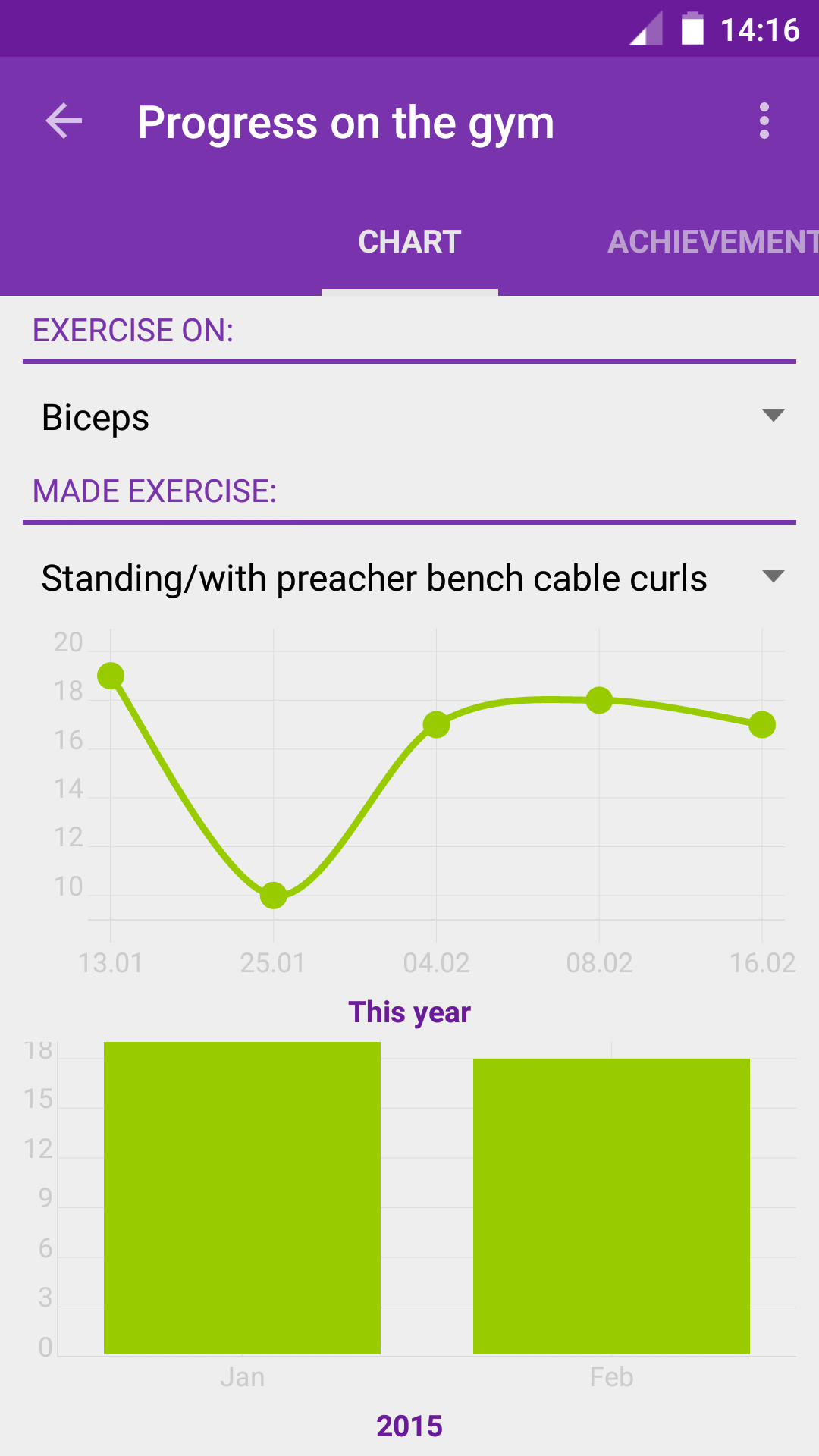
Task: Select the February bar in the chart
Action: [610, 1206]
